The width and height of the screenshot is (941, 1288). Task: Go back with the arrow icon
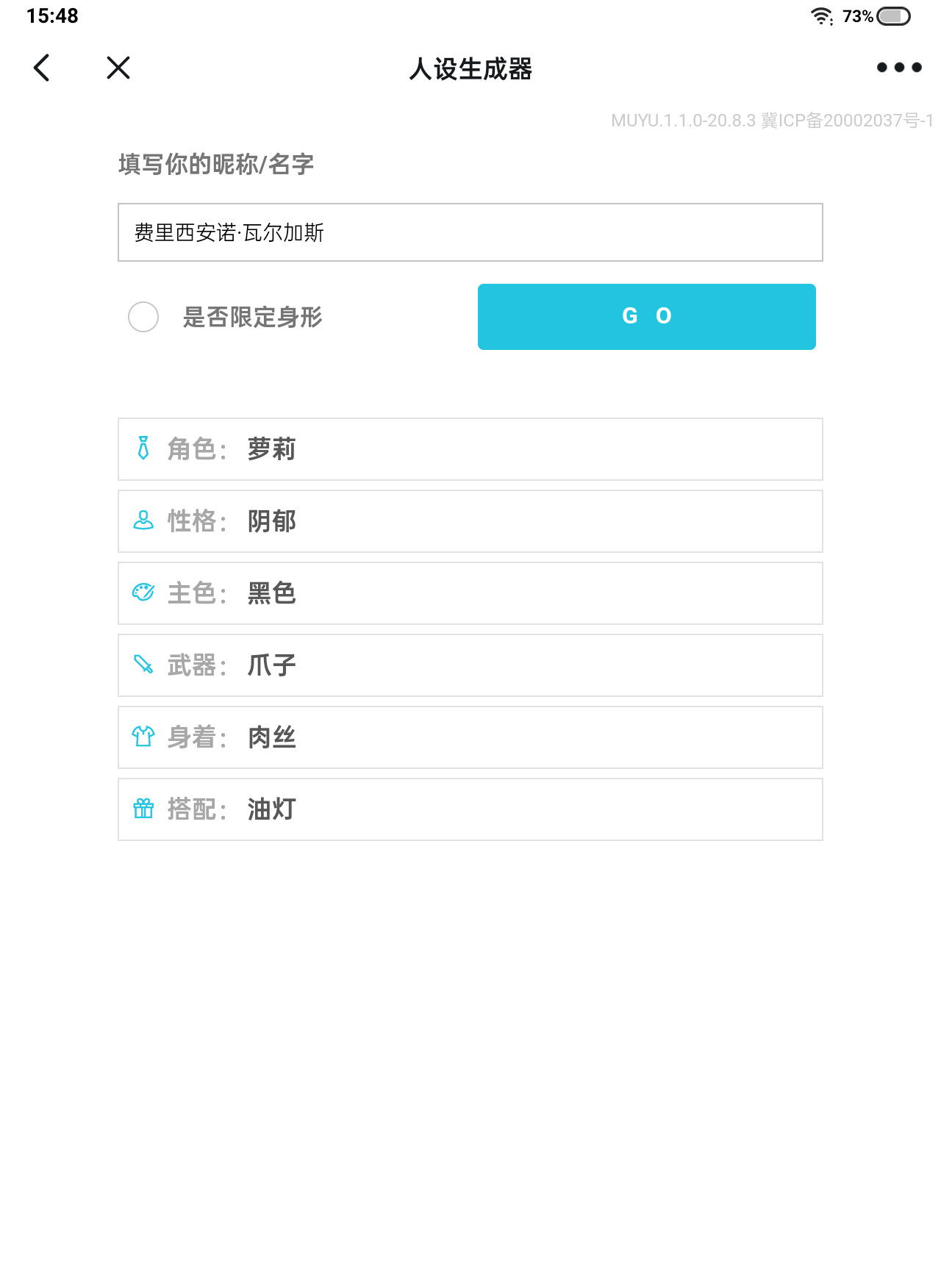[42, 68]
